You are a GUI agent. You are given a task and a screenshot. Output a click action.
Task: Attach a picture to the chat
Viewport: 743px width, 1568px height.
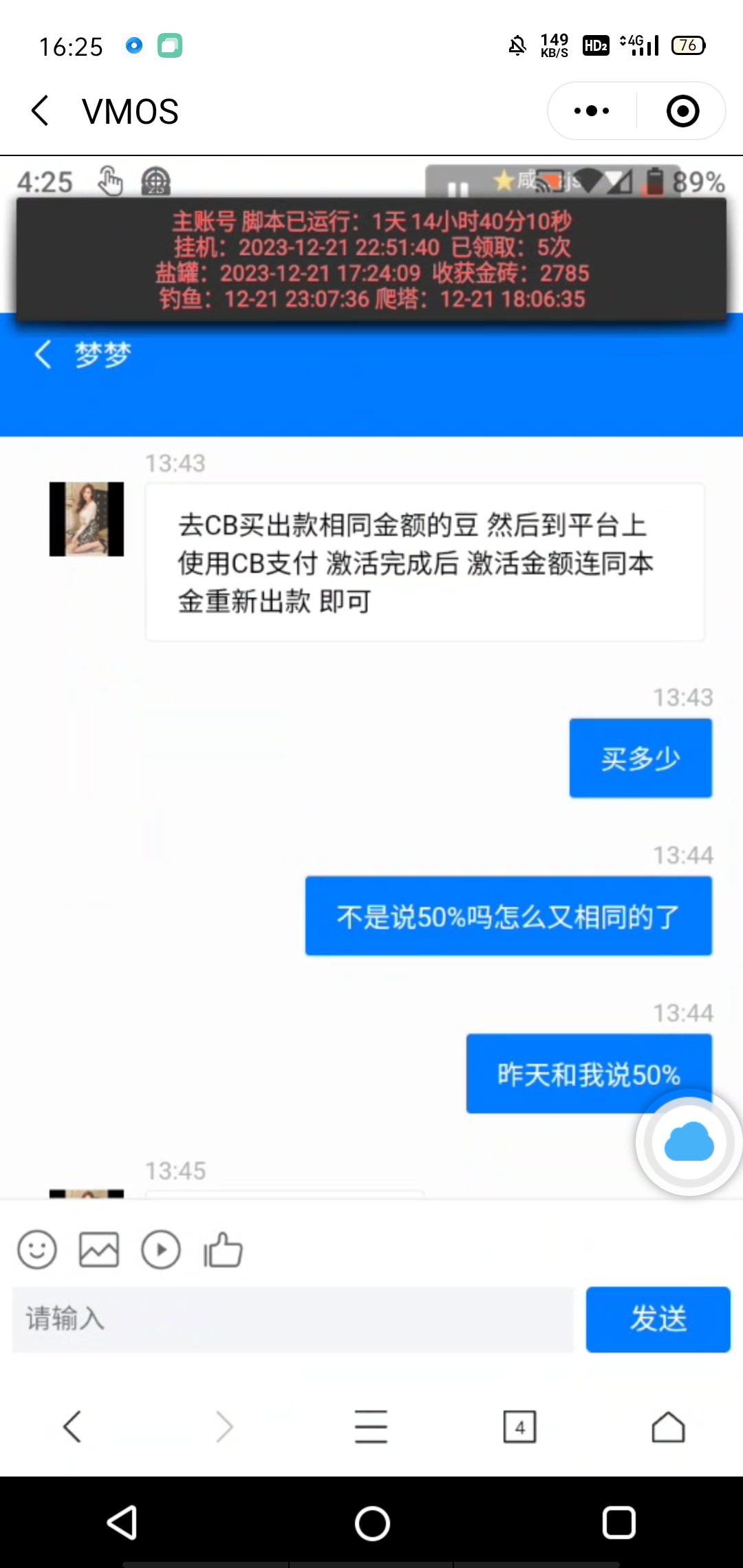pos(99,1250)
